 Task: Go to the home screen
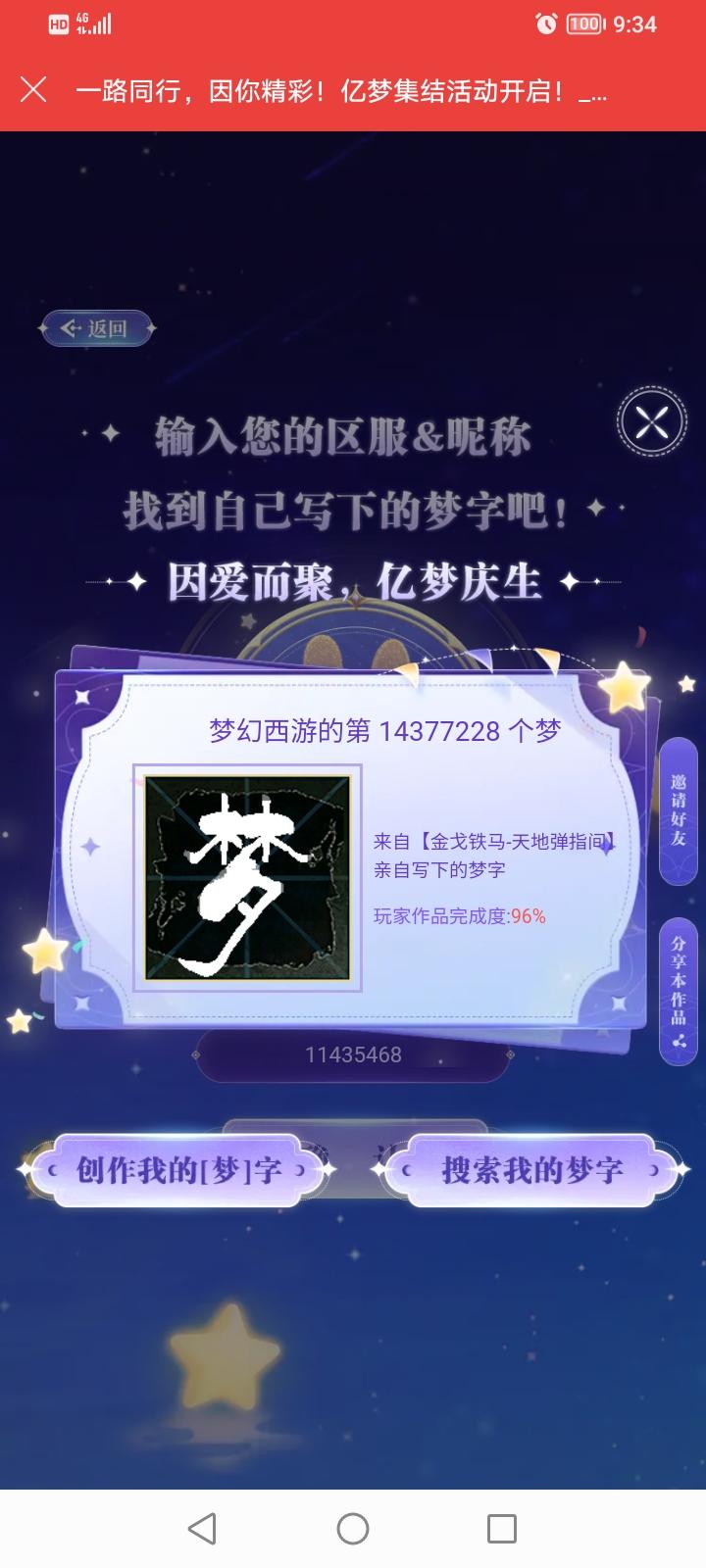(x=353, y=1528)
